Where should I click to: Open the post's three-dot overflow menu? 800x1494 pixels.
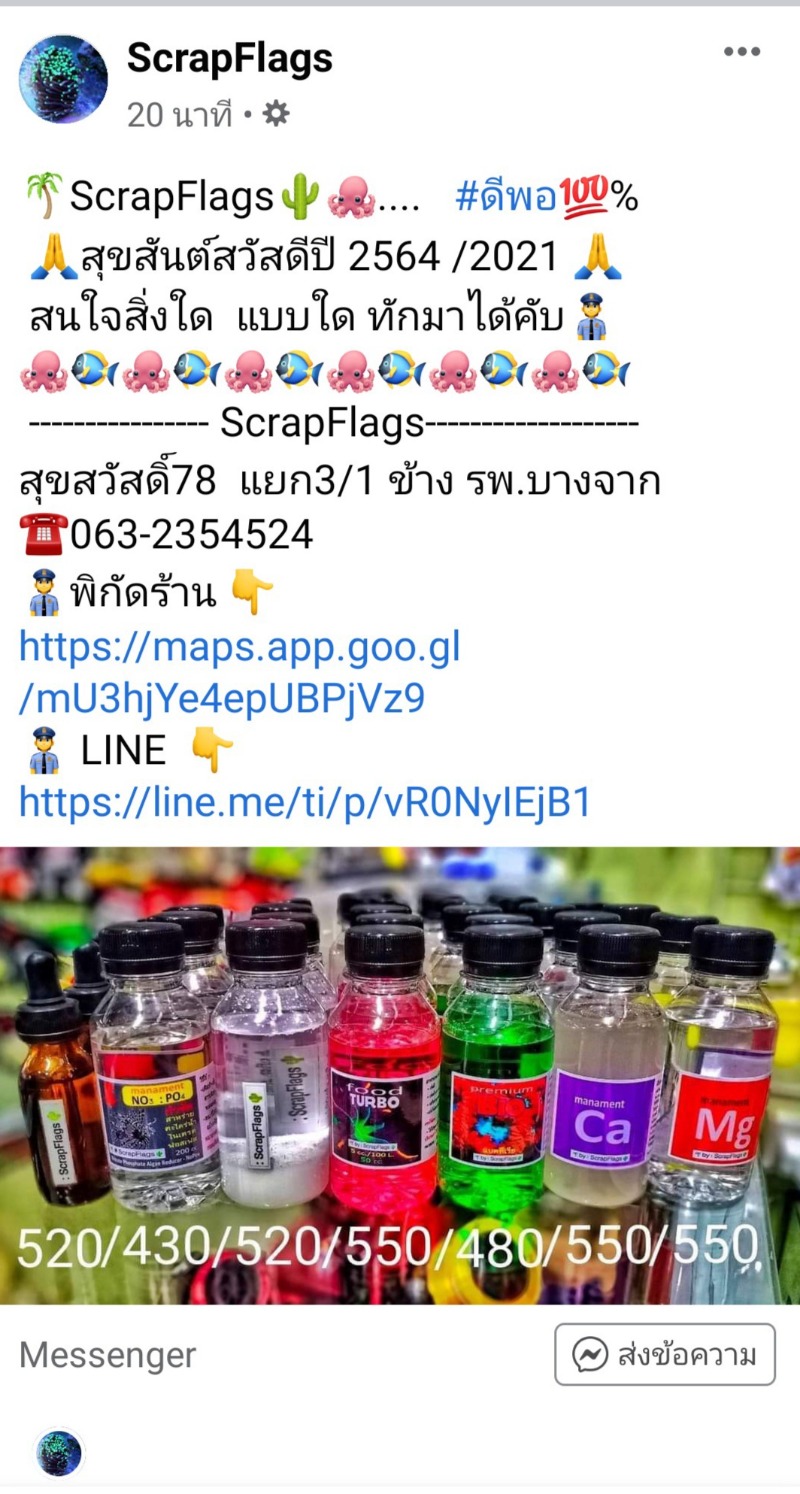click(x=742, y=53)
